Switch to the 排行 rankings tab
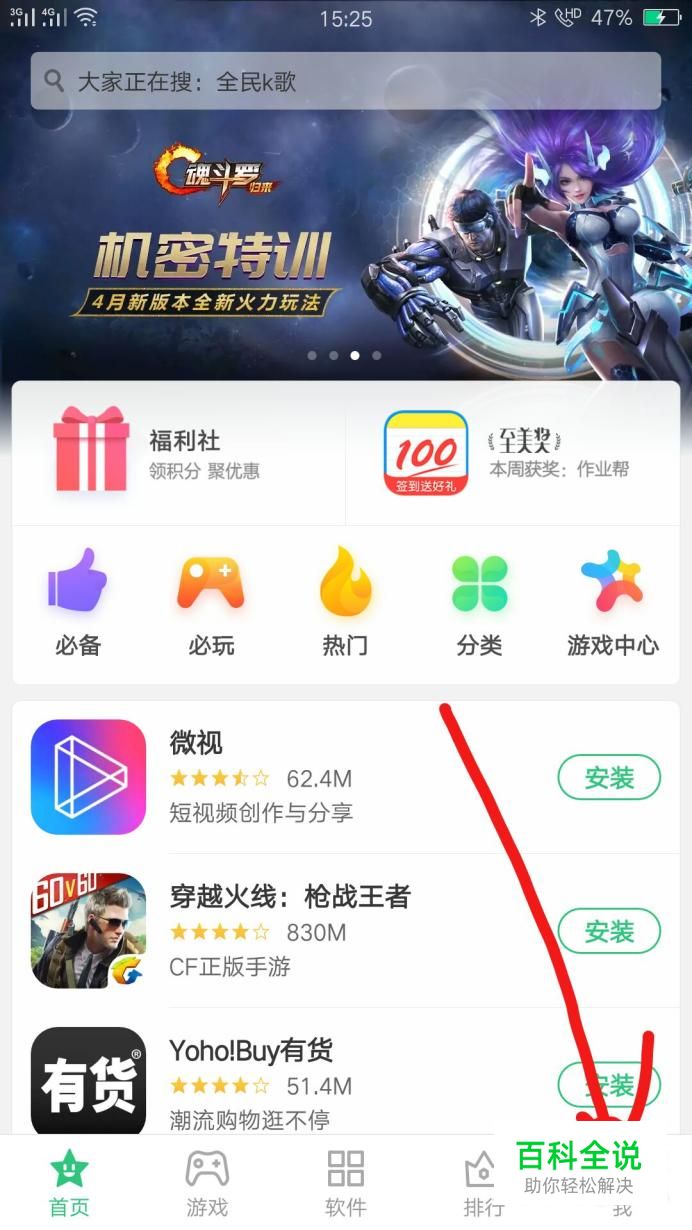 482,1183
